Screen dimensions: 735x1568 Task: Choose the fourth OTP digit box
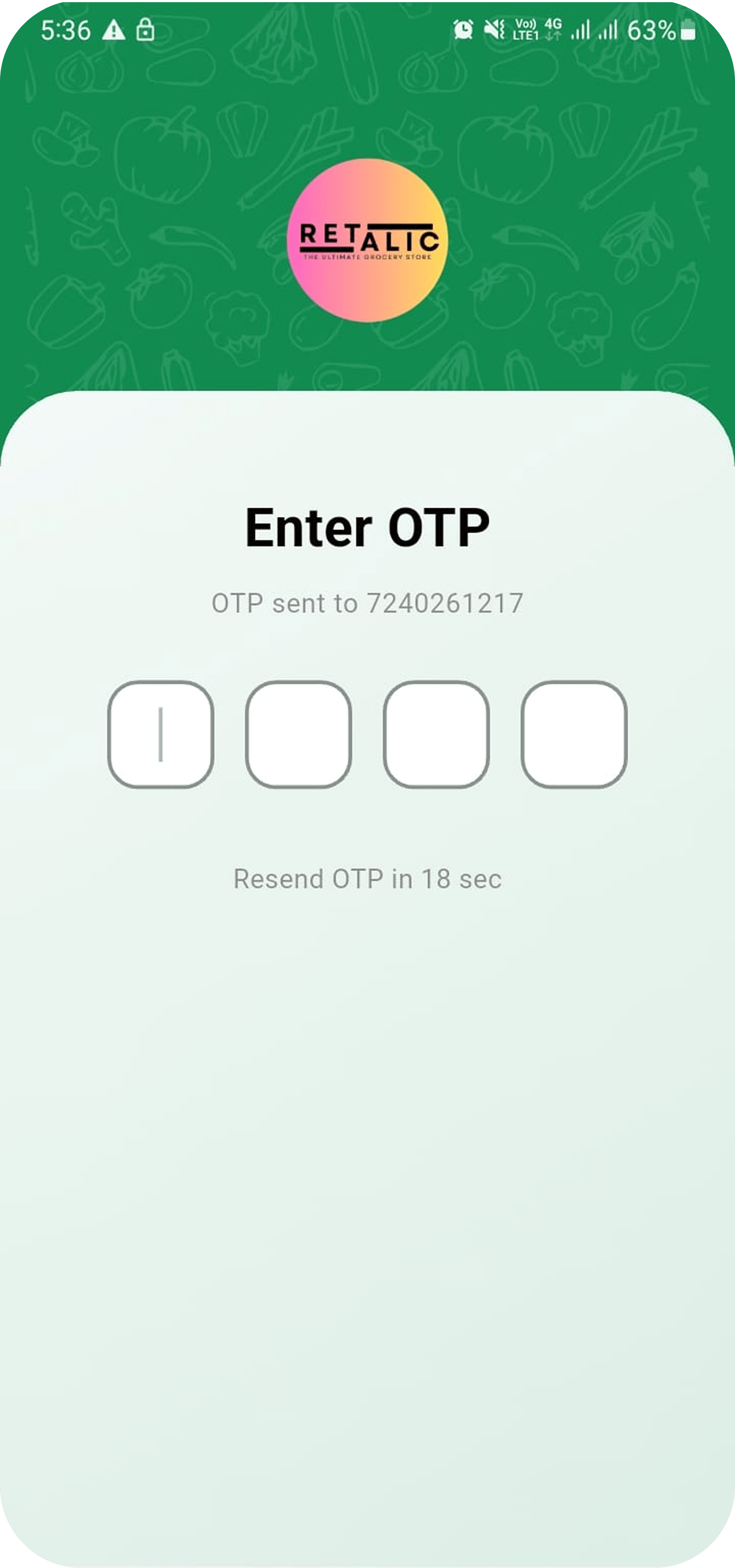pos(574,734)
